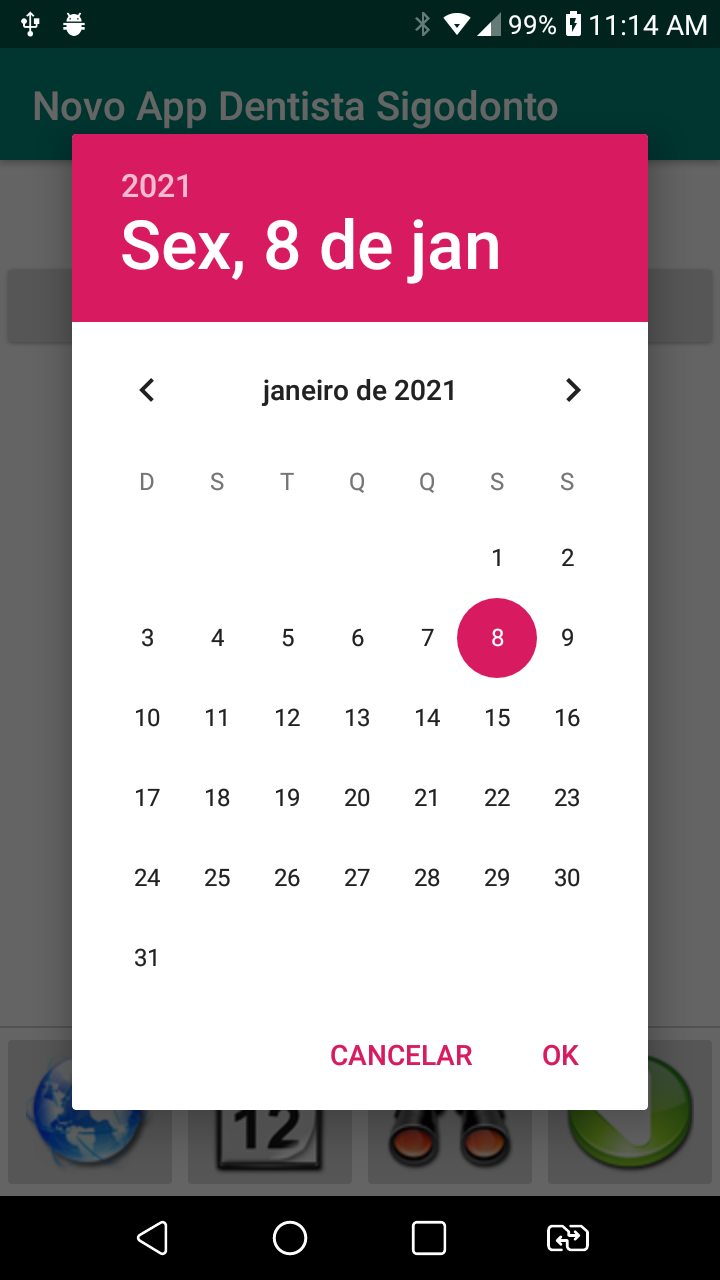Image resolution: width=720 pixels, height=1280 pixels.
Task: Choose day 20 in the calendar
Action: coord(357,798)
